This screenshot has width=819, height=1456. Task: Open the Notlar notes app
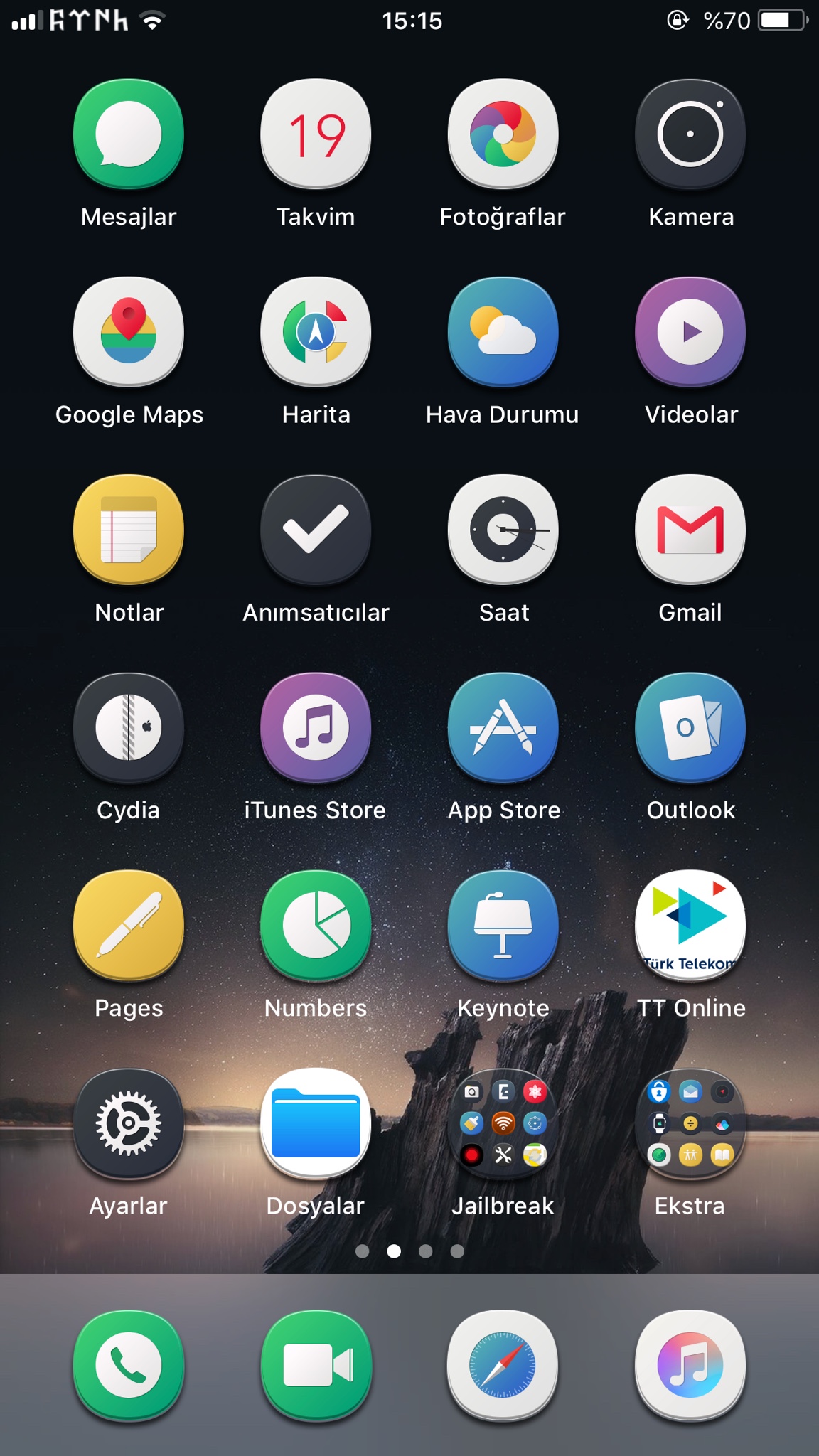click(x=129, y=529)
